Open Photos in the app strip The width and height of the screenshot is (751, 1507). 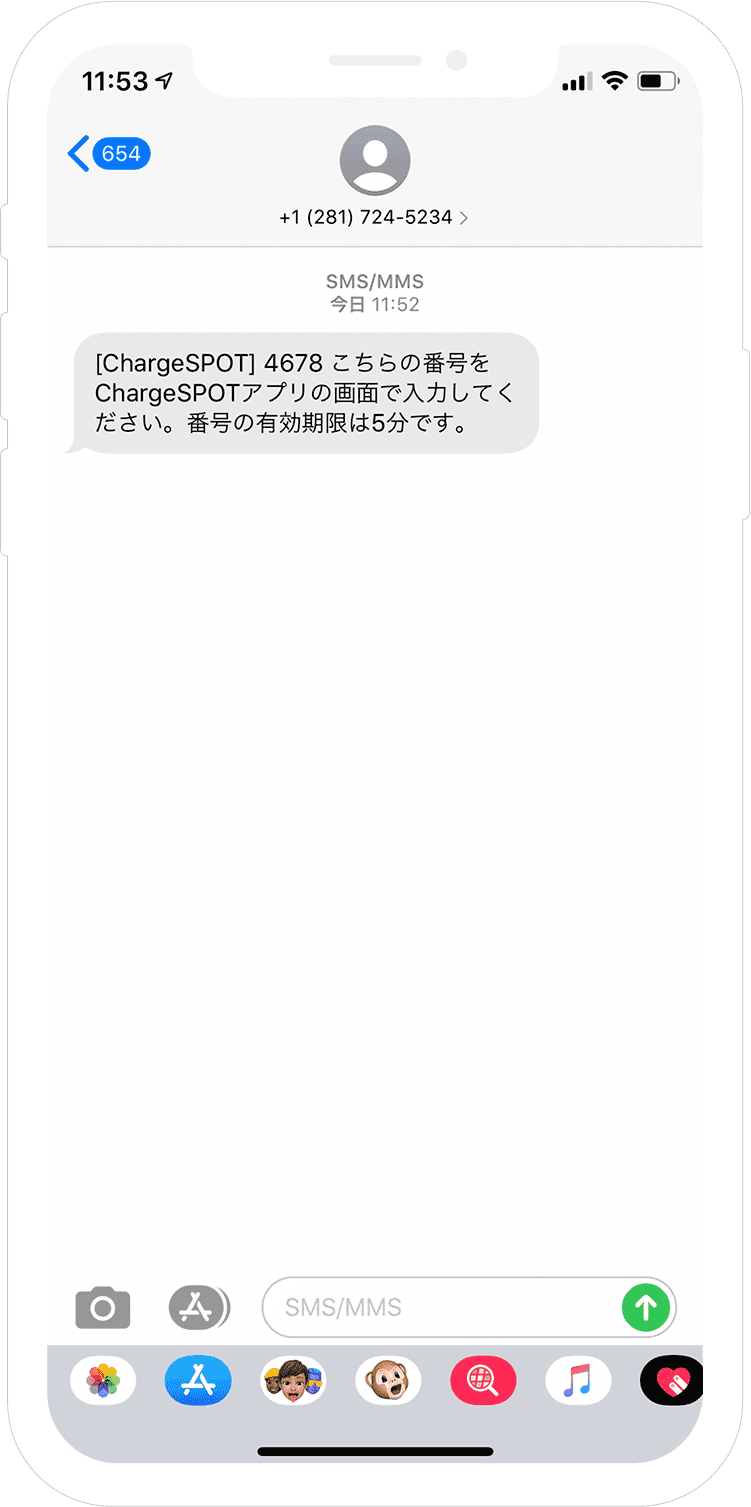[103, 1381]
